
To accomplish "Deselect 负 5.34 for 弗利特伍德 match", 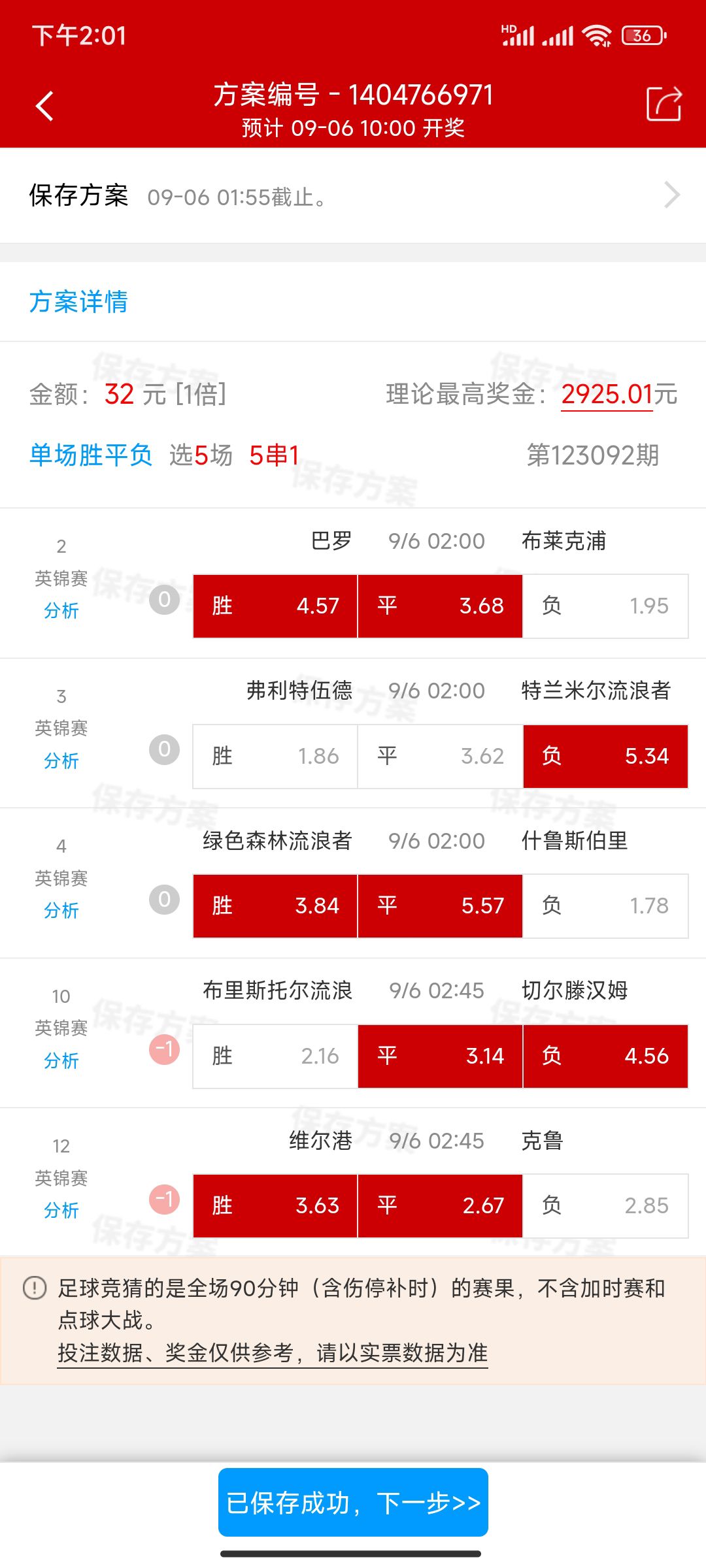I will pyautogui.click(x=605, y=757).
